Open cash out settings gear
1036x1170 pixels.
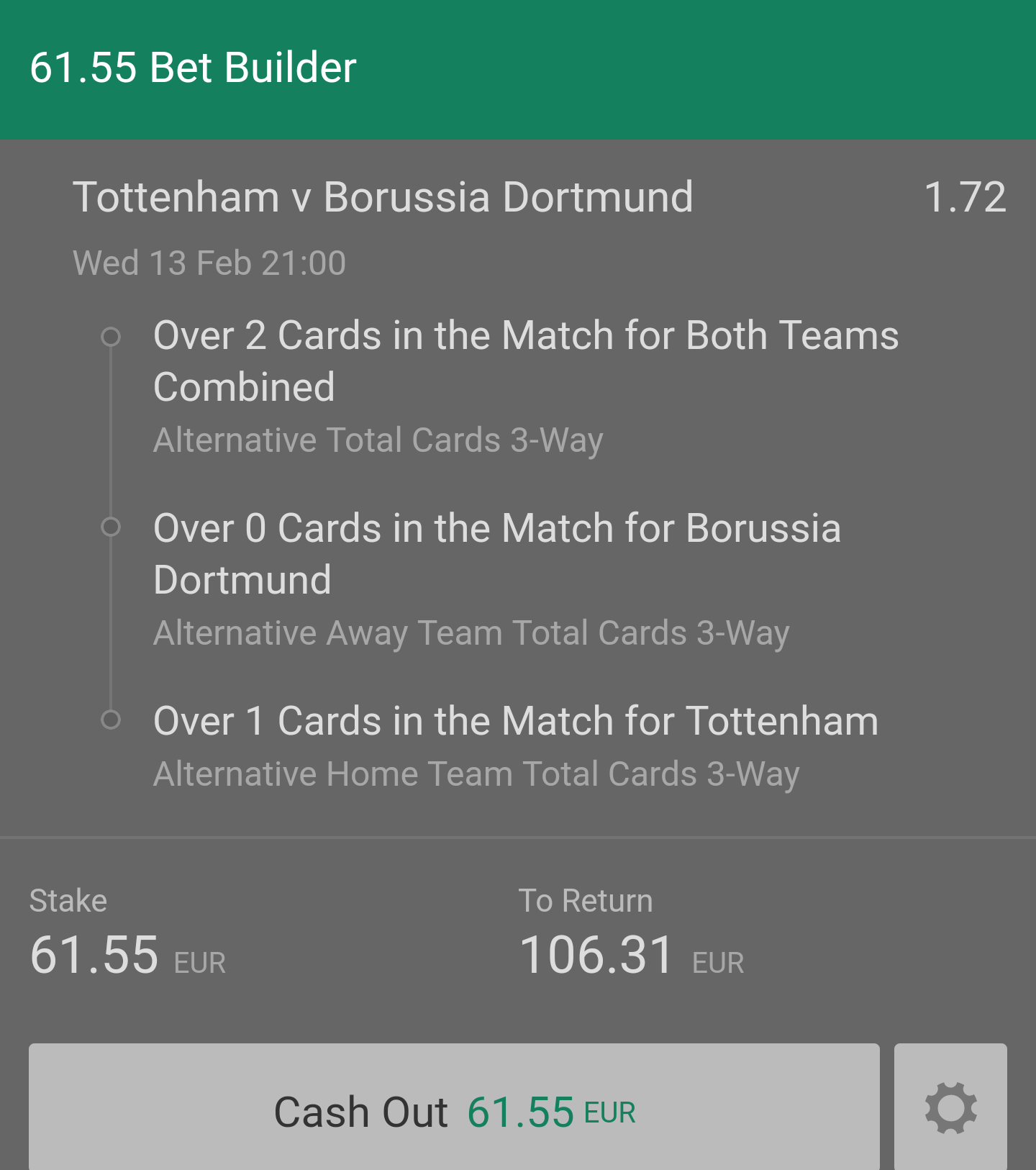[950, 1109]
